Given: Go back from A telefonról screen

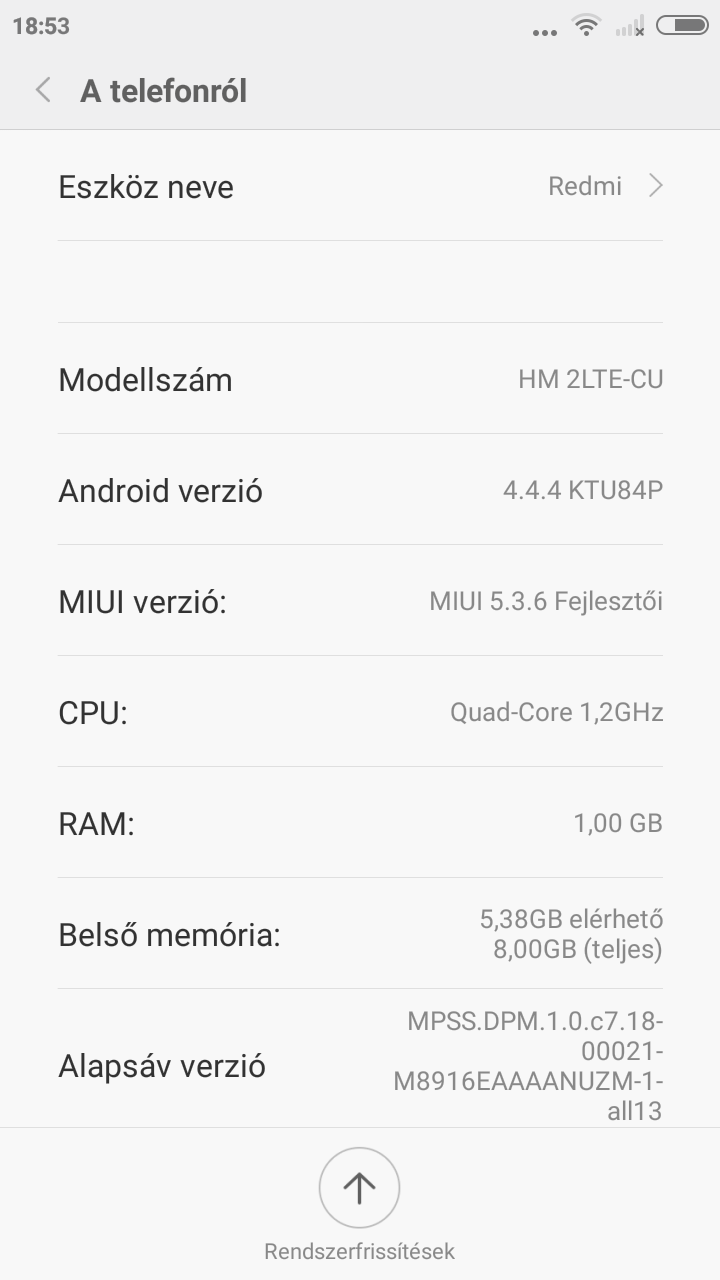Looking at the screenshot, I should tap(43, 91).
